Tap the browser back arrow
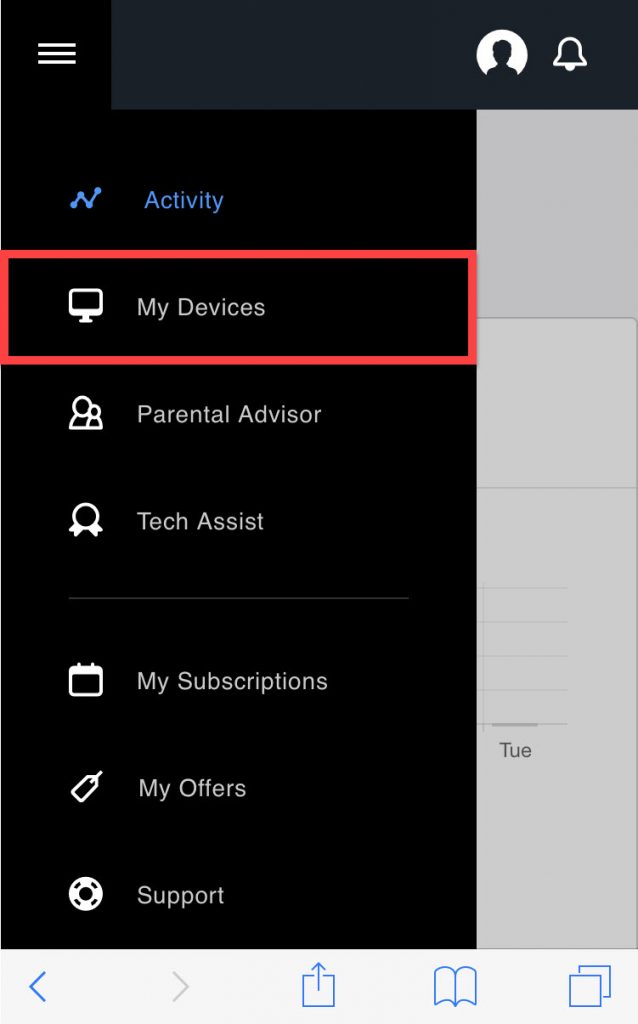 click(38, 986)
